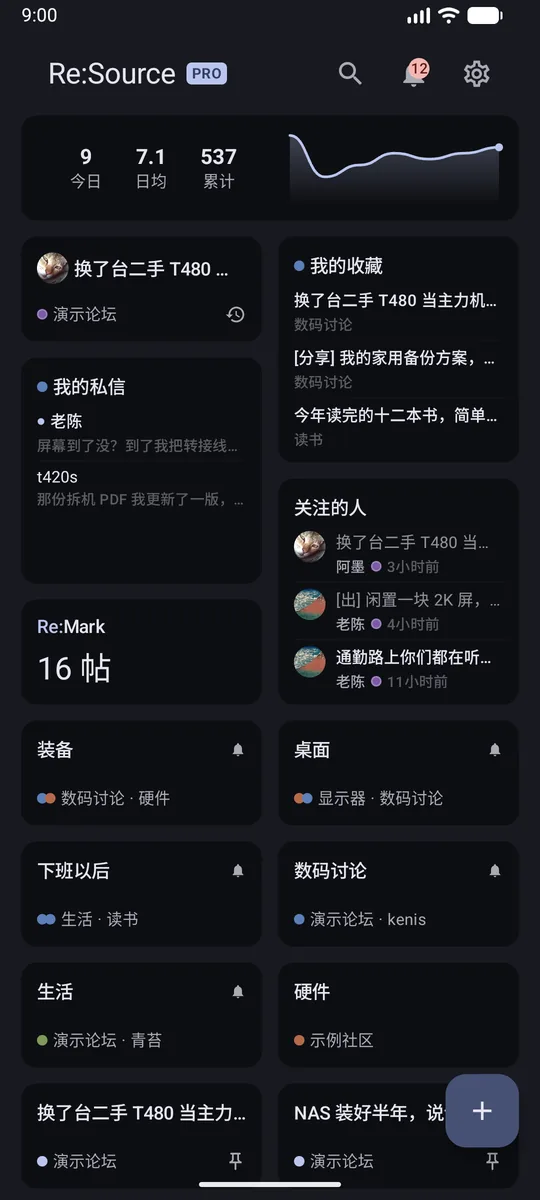The image size is (540, 1200).
Task: Open the 硬件 示例社区 card
Action: [x=398, y=1015]
